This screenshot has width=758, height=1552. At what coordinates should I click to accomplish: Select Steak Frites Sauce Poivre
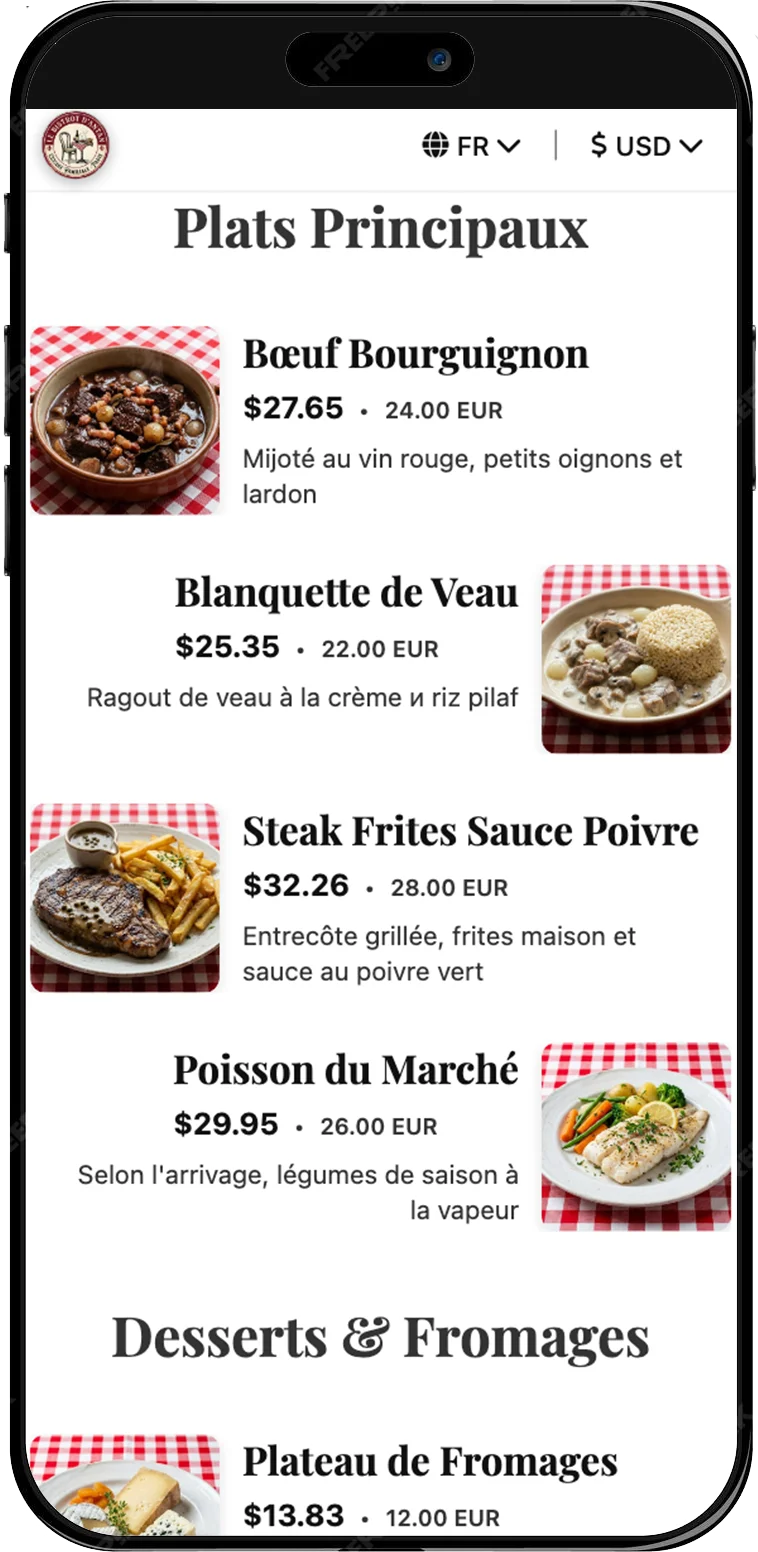[470, 832]
